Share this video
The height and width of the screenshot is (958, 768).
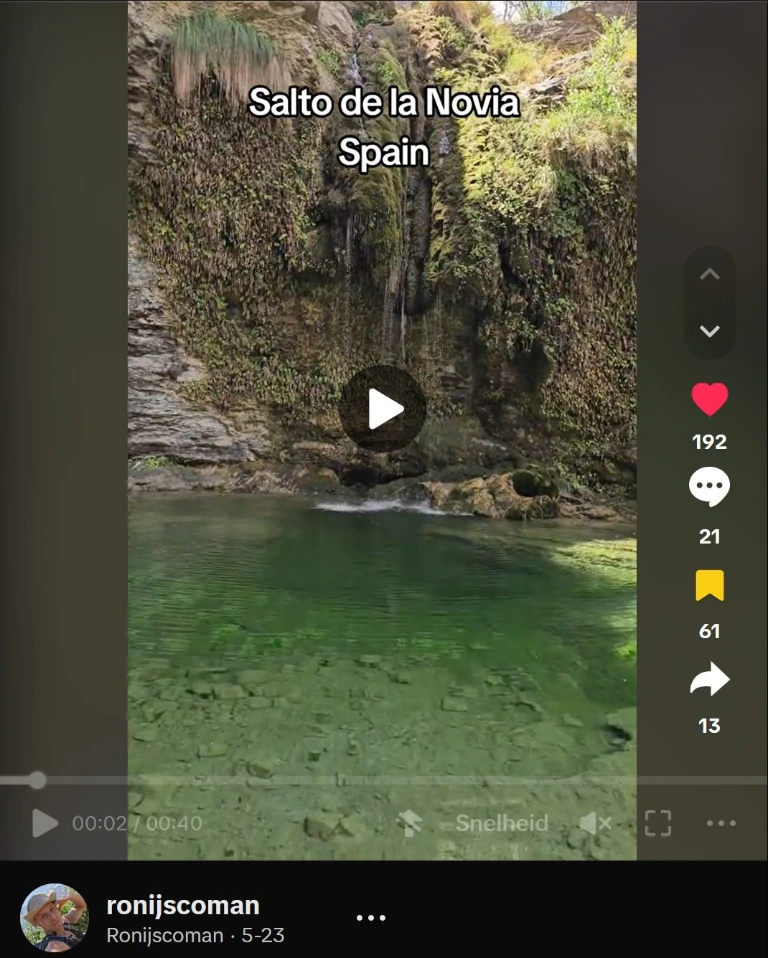click(709, 679)
